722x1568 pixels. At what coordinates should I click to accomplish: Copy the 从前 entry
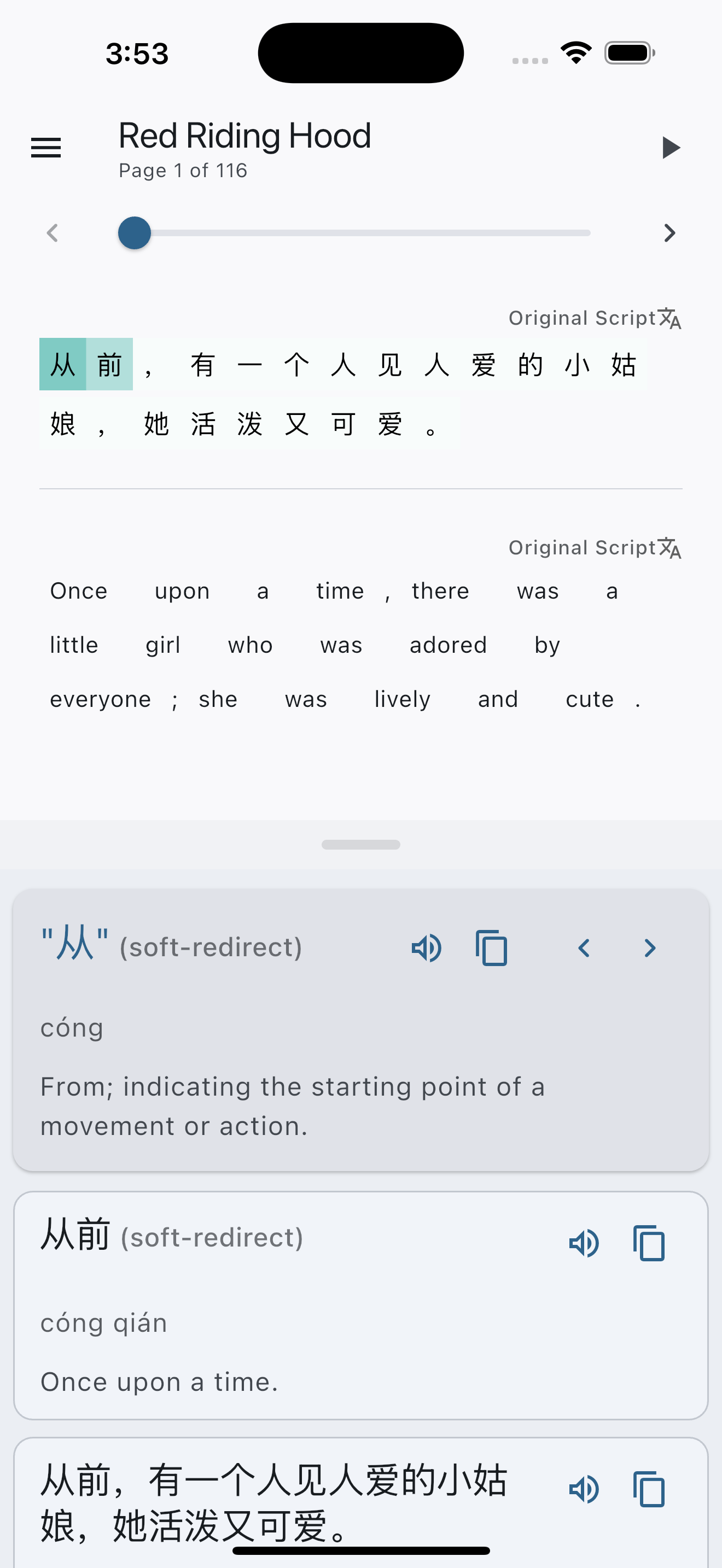pos(649,1243)
